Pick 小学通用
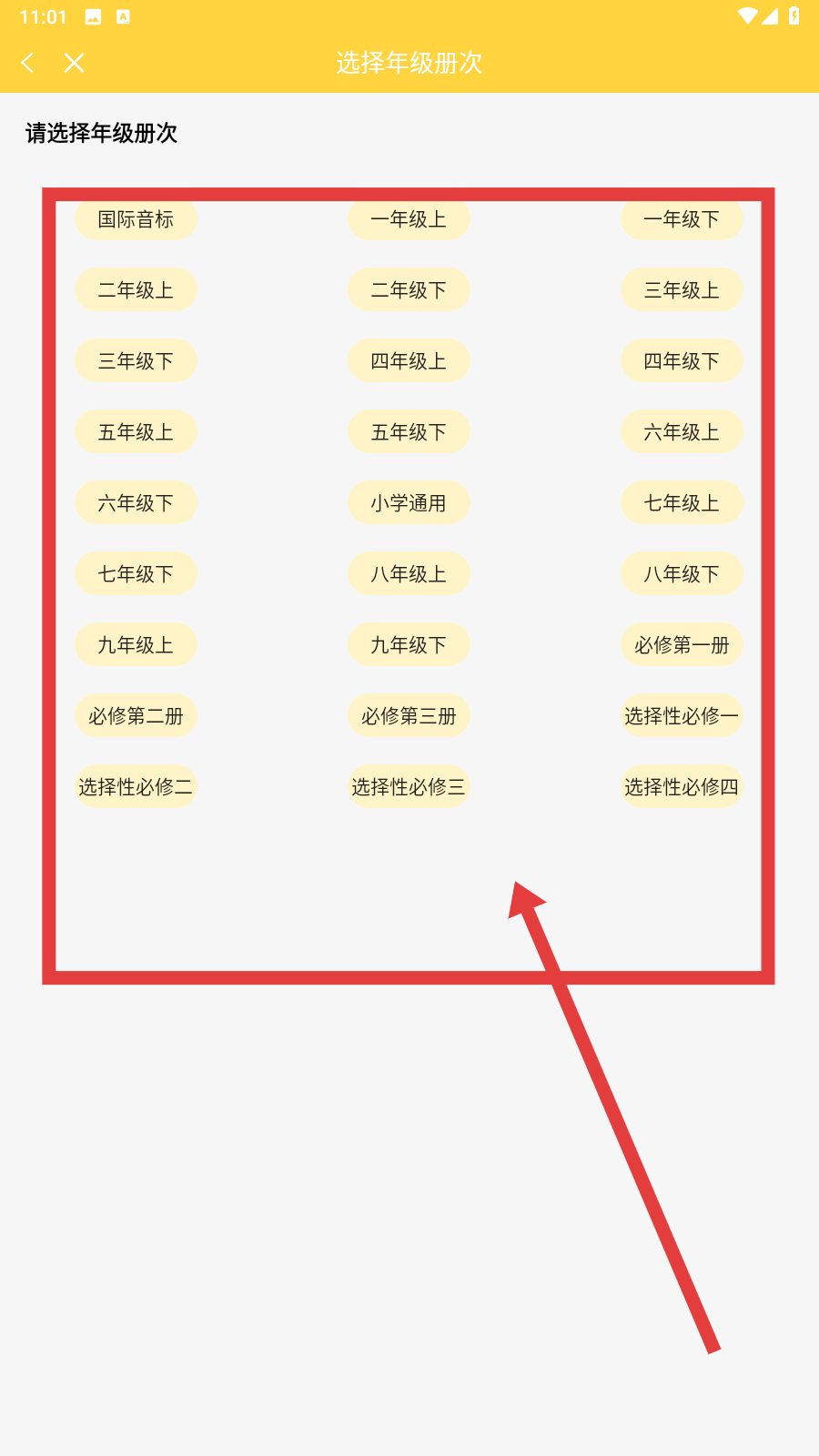 point(409,503)
